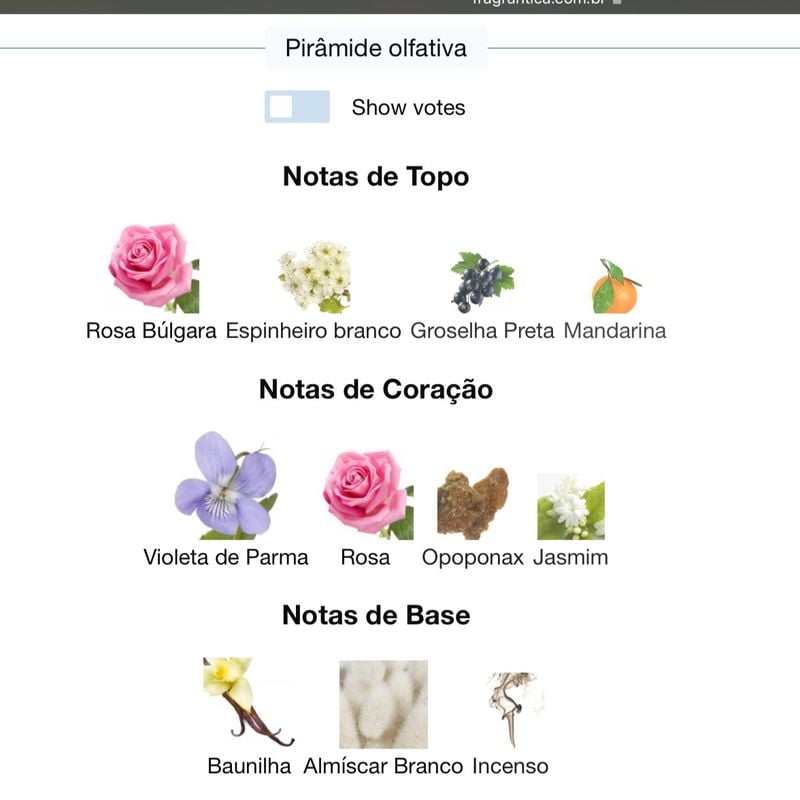The image size is (800, 800).
Task: Open the Violeta de Parma note
Action: click(x=226, y=486)
